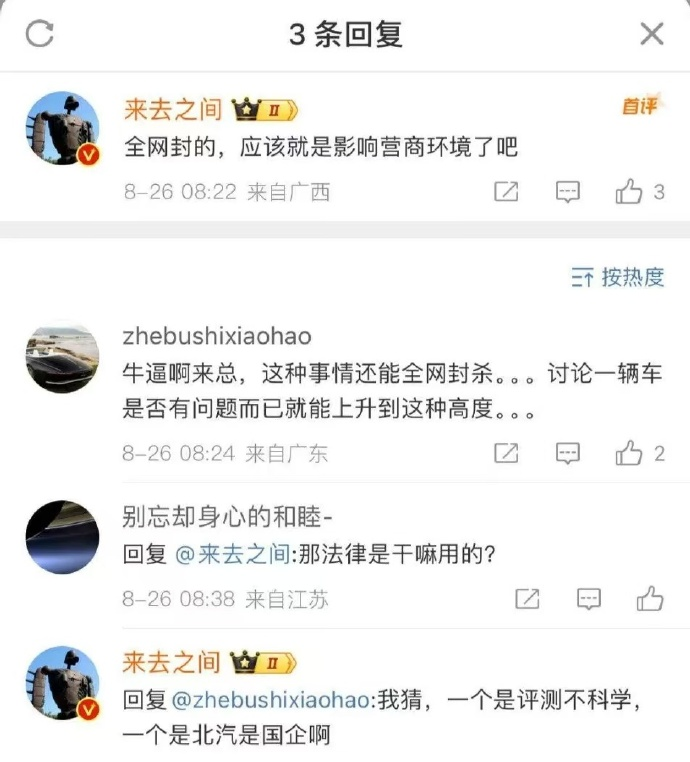The image size is (690, 762).
Task: Comment on 别忘却身心的和睦-'s reply
Action: coord(588,599)
